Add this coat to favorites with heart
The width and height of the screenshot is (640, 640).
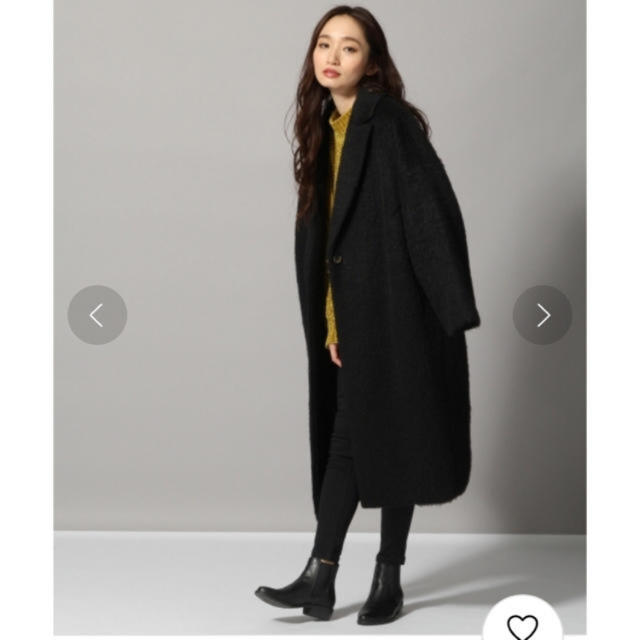point(522,626)
